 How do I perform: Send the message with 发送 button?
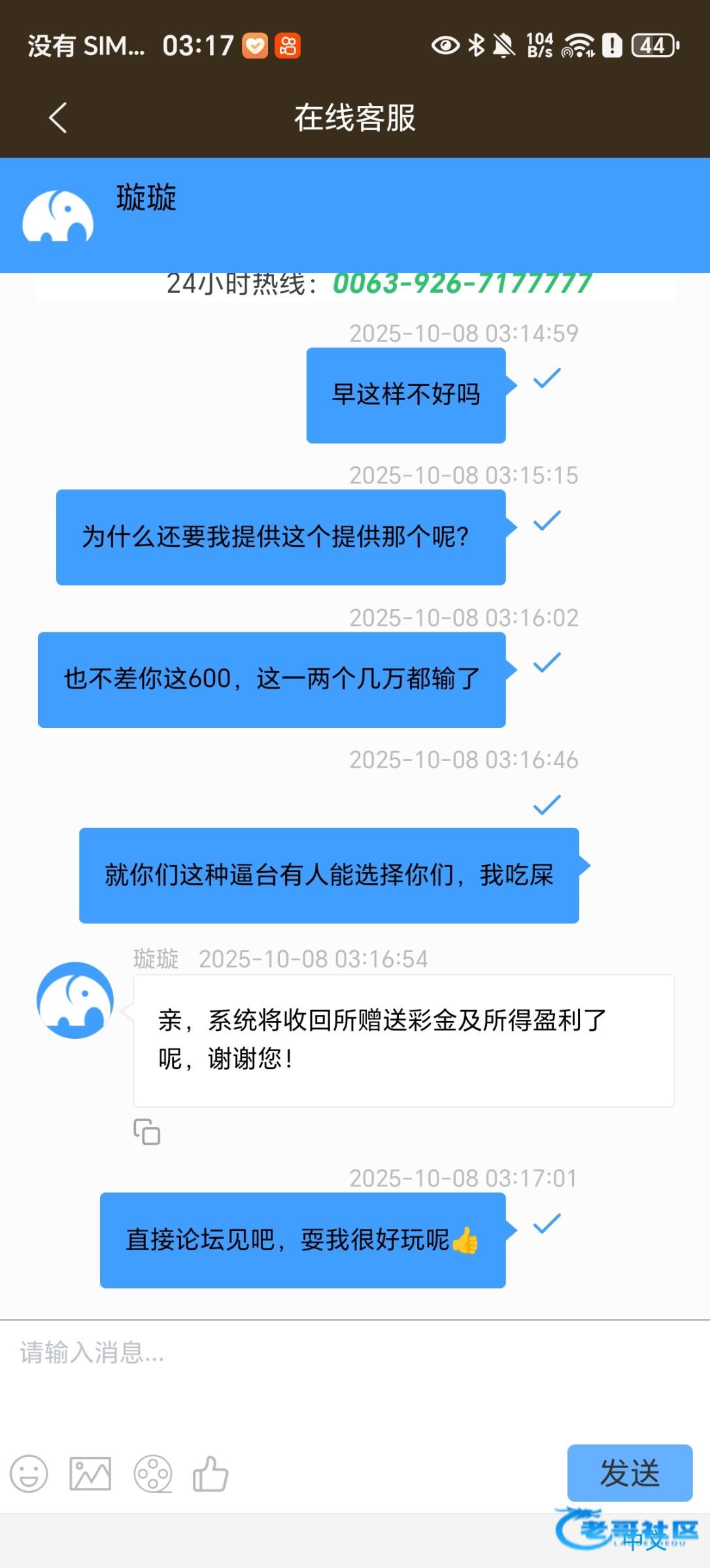(630, 1473)
